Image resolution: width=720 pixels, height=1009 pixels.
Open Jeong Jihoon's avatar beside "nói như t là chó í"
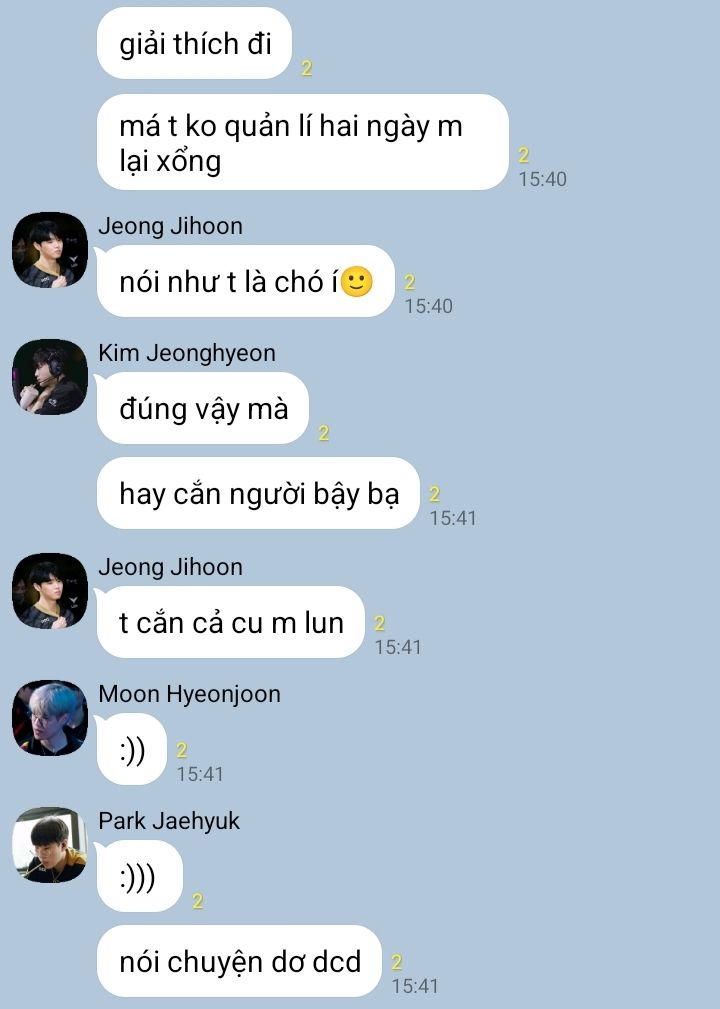pyautogui.click(x=50, y=250)
